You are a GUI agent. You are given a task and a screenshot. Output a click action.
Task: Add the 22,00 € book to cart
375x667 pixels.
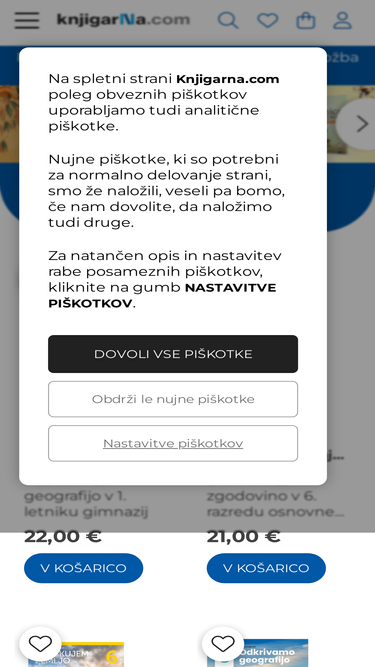coord(83,568)
